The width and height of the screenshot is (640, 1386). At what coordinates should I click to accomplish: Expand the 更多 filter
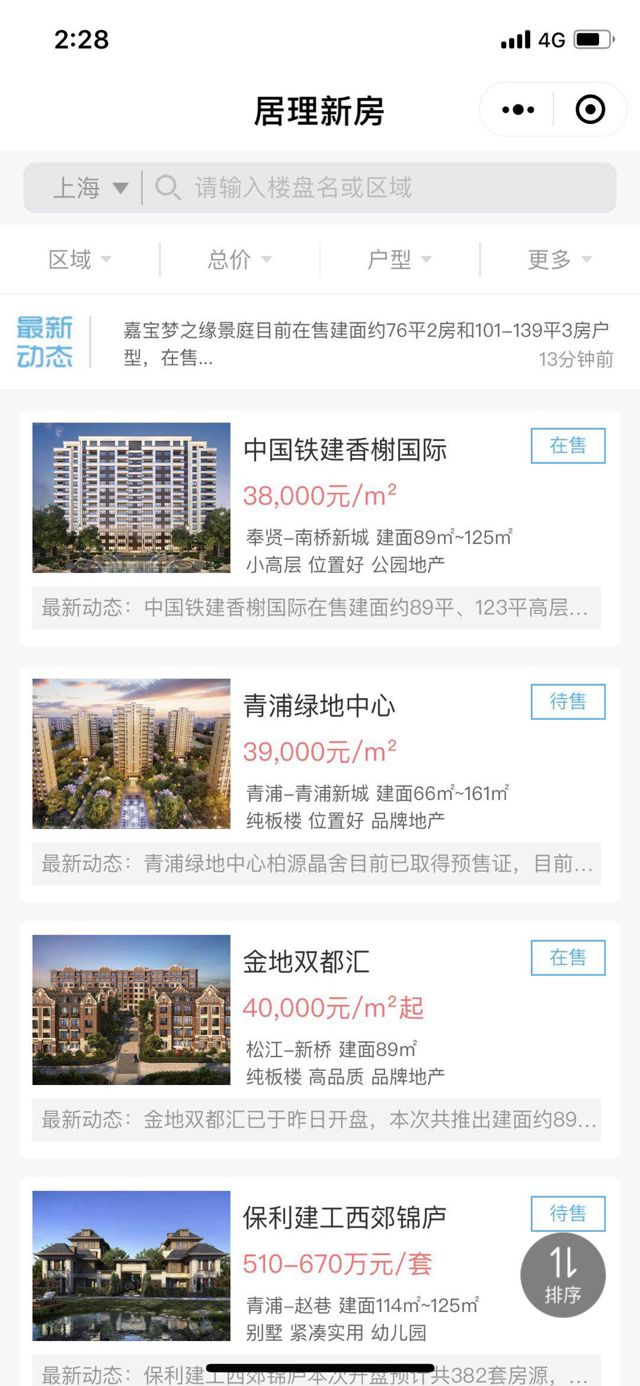559,260
